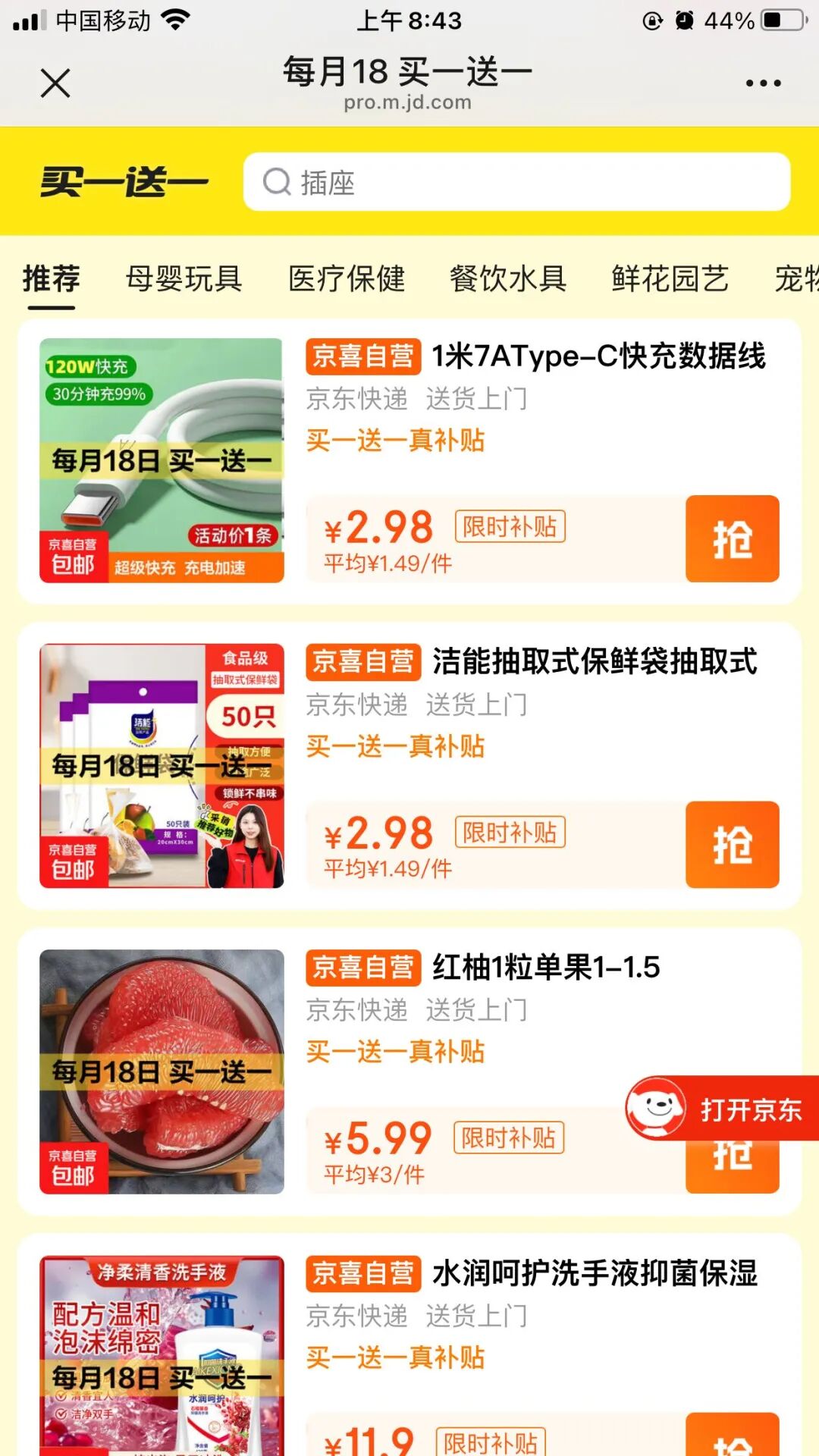Tap the 插座 search box

click(x=516, y=182)
